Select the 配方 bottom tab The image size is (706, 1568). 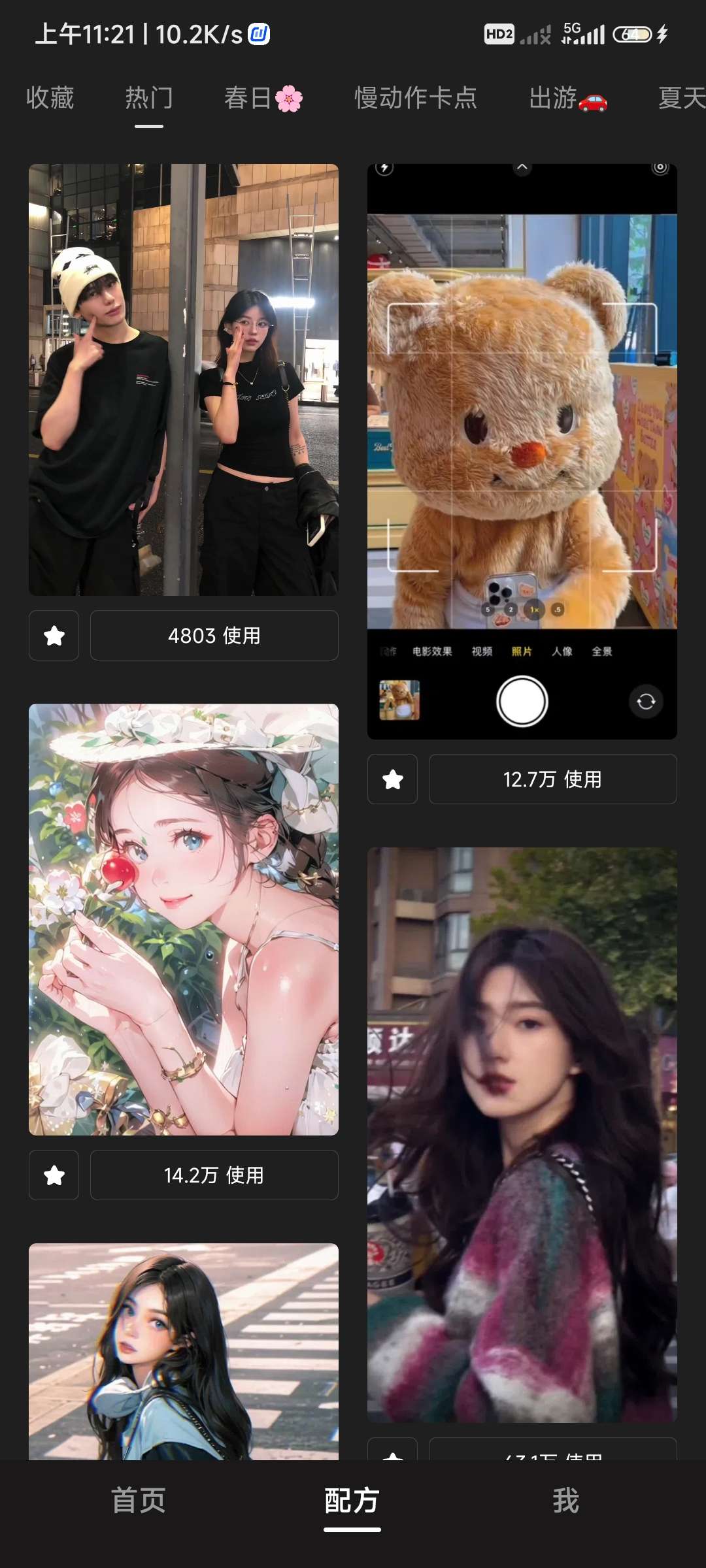[x=352, y=1500]
